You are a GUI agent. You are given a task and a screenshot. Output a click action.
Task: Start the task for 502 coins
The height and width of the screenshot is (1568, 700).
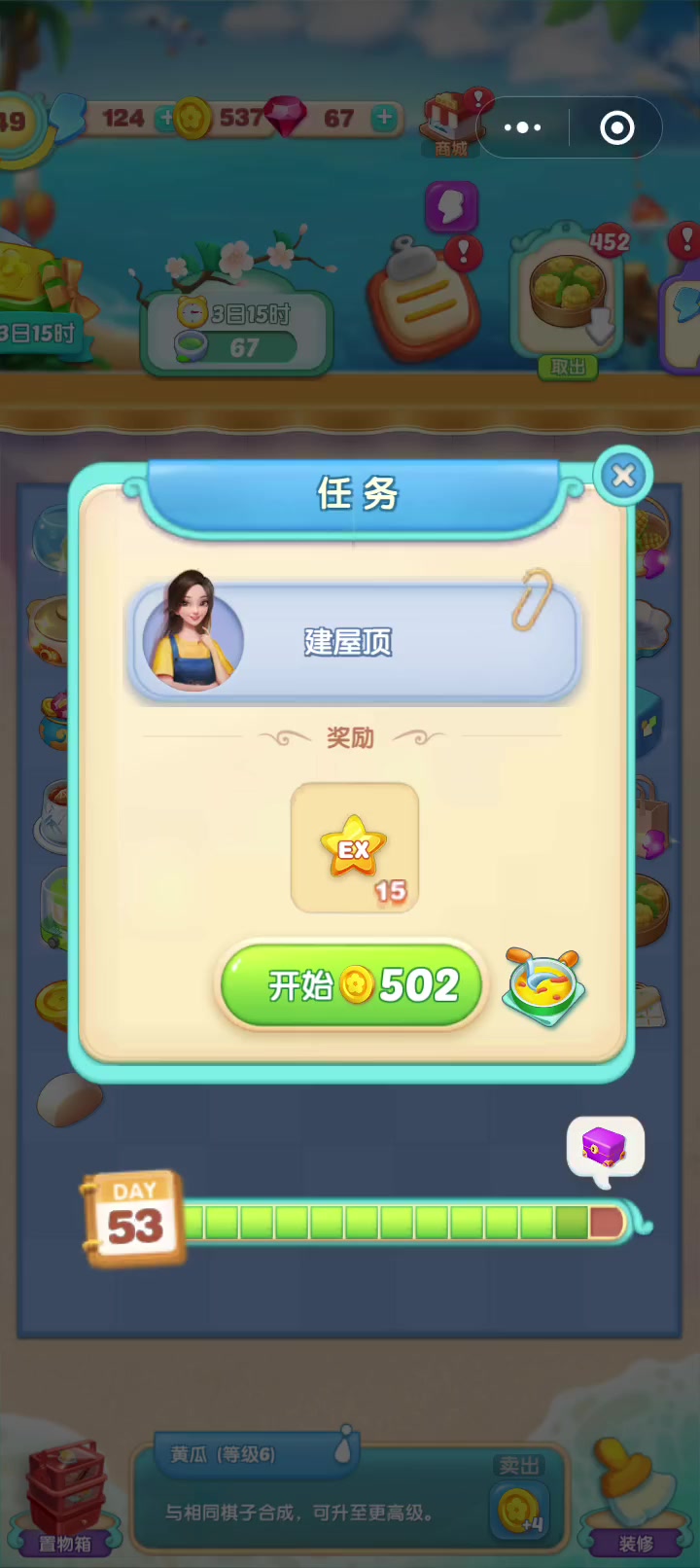(x=353, y=985)
